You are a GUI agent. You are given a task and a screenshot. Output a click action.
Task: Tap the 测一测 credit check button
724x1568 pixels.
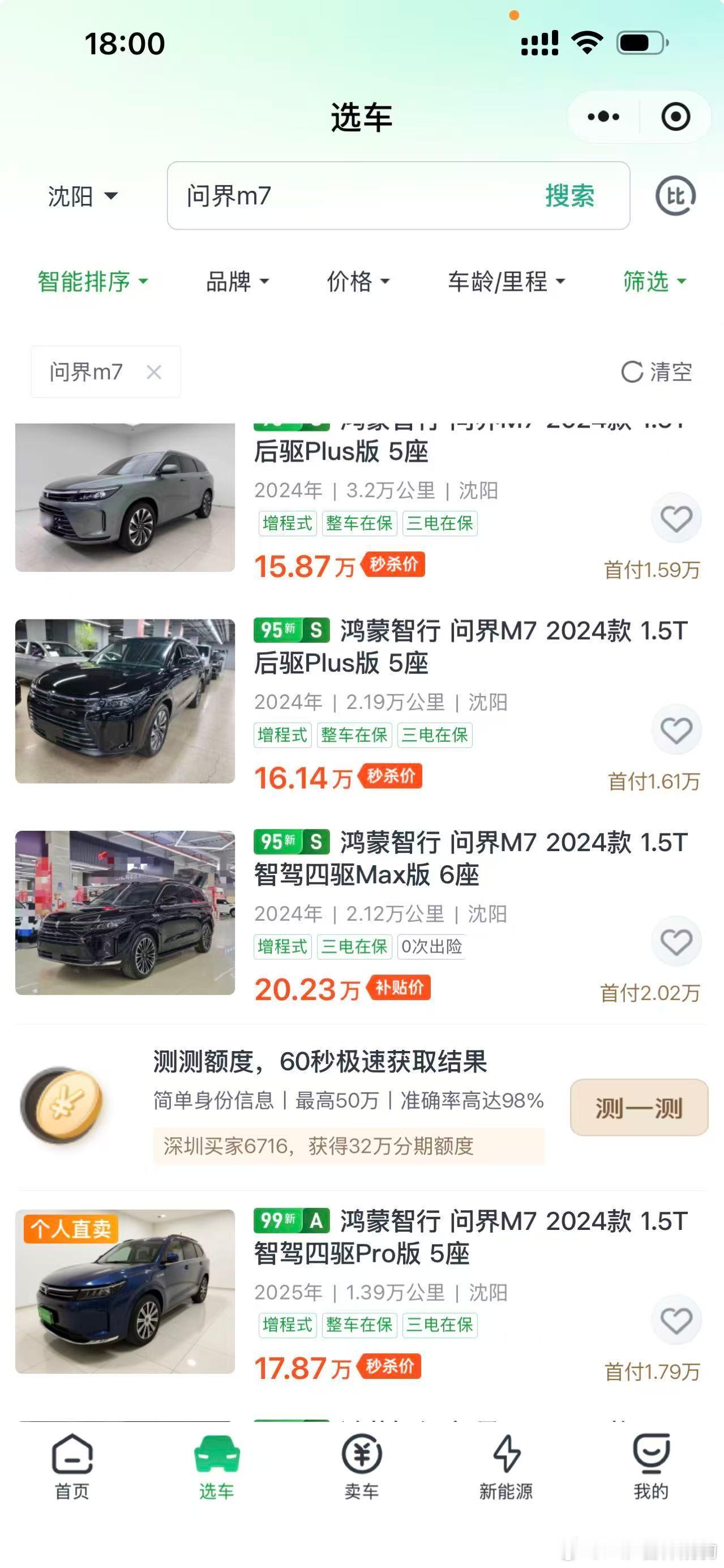coord(639,1108)
